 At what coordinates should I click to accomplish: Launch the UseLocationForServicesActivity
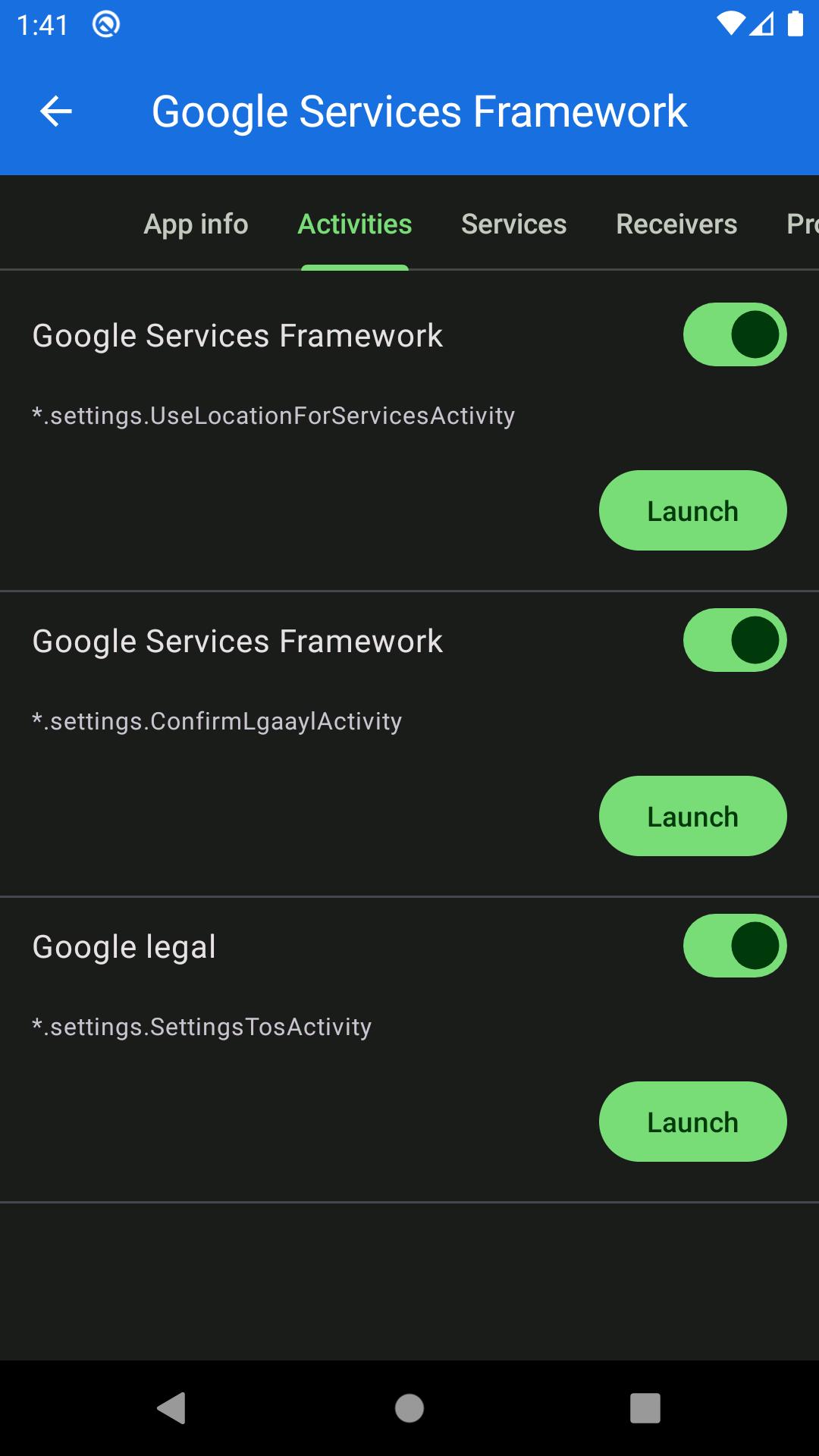[692, 510]
